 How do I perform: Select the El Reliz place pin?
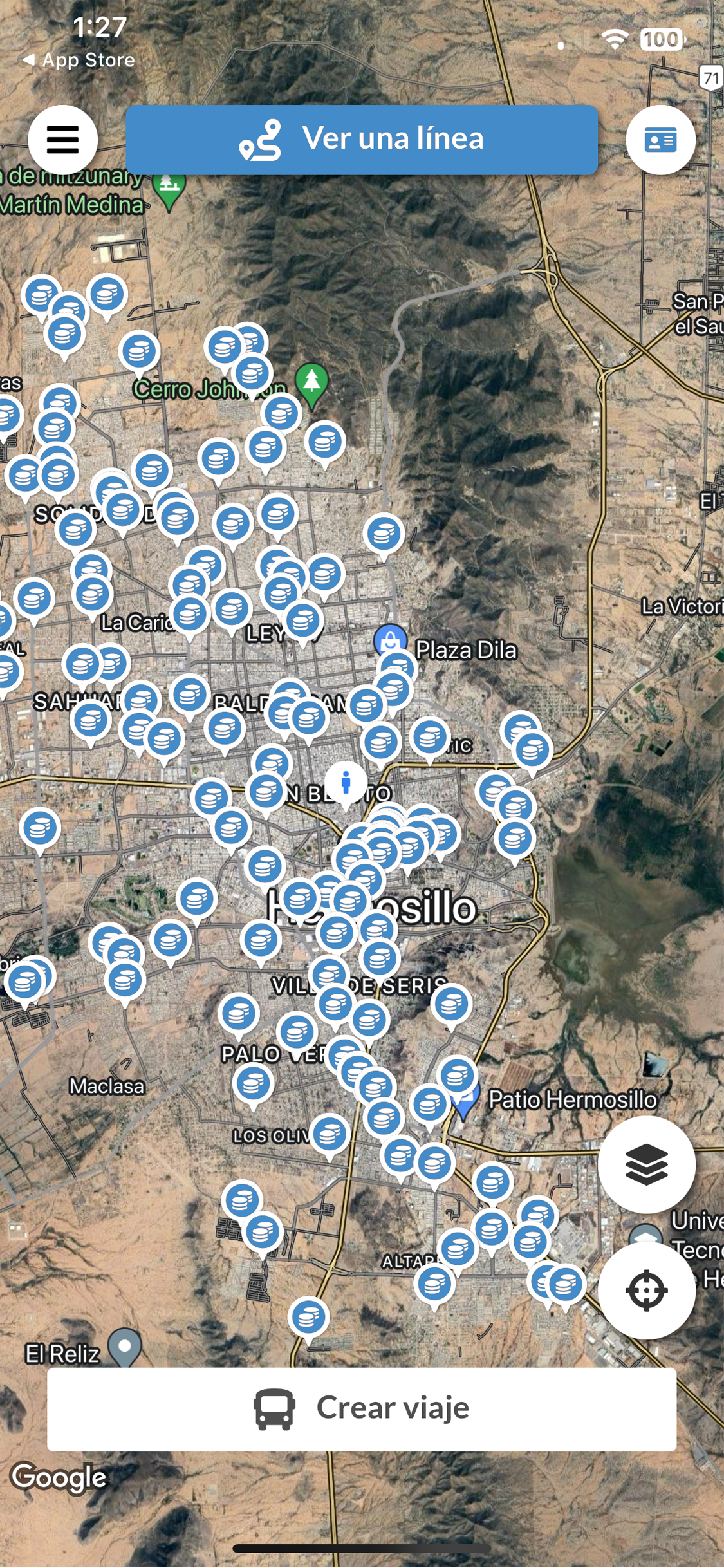tap(125, 1345)
